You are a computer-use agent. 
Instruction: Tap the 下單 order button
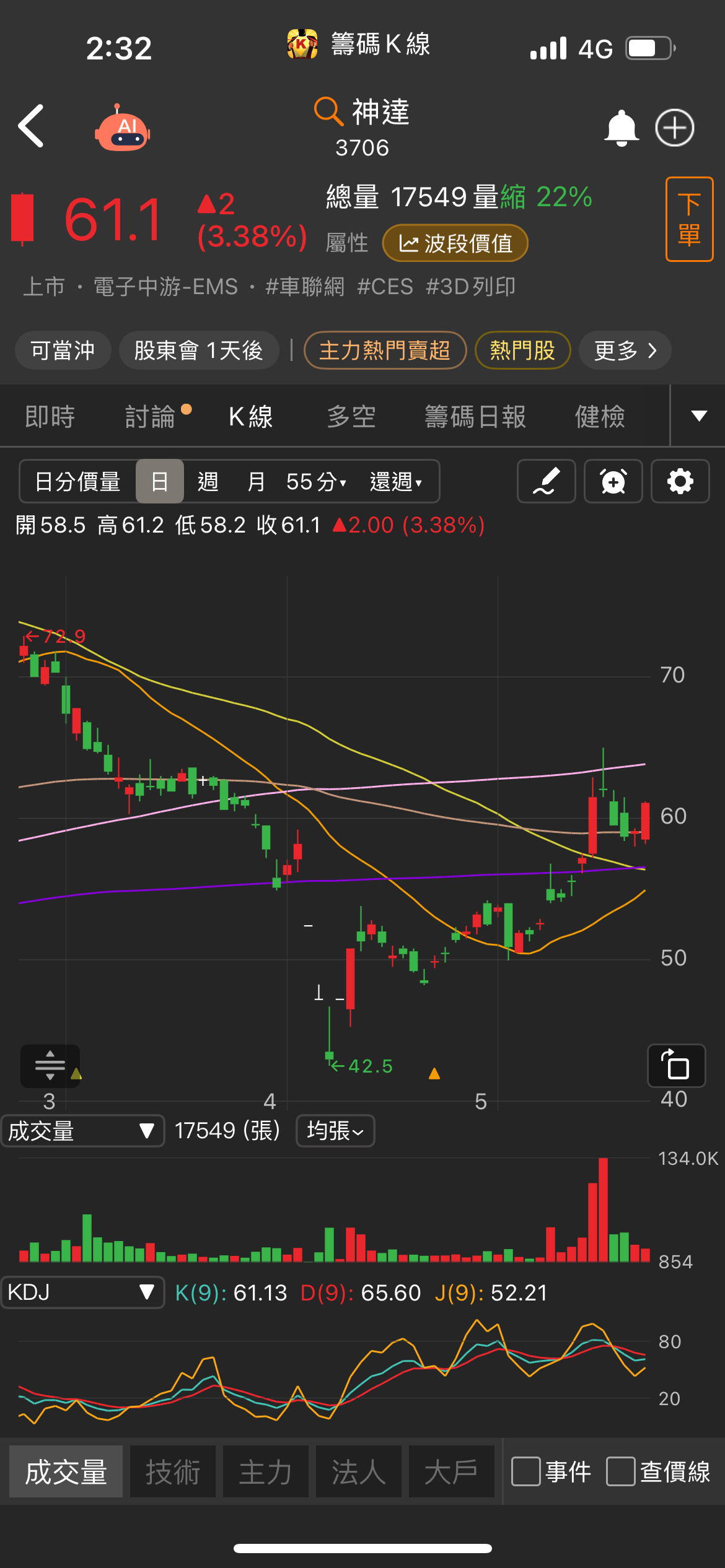[x=689, y=219]
